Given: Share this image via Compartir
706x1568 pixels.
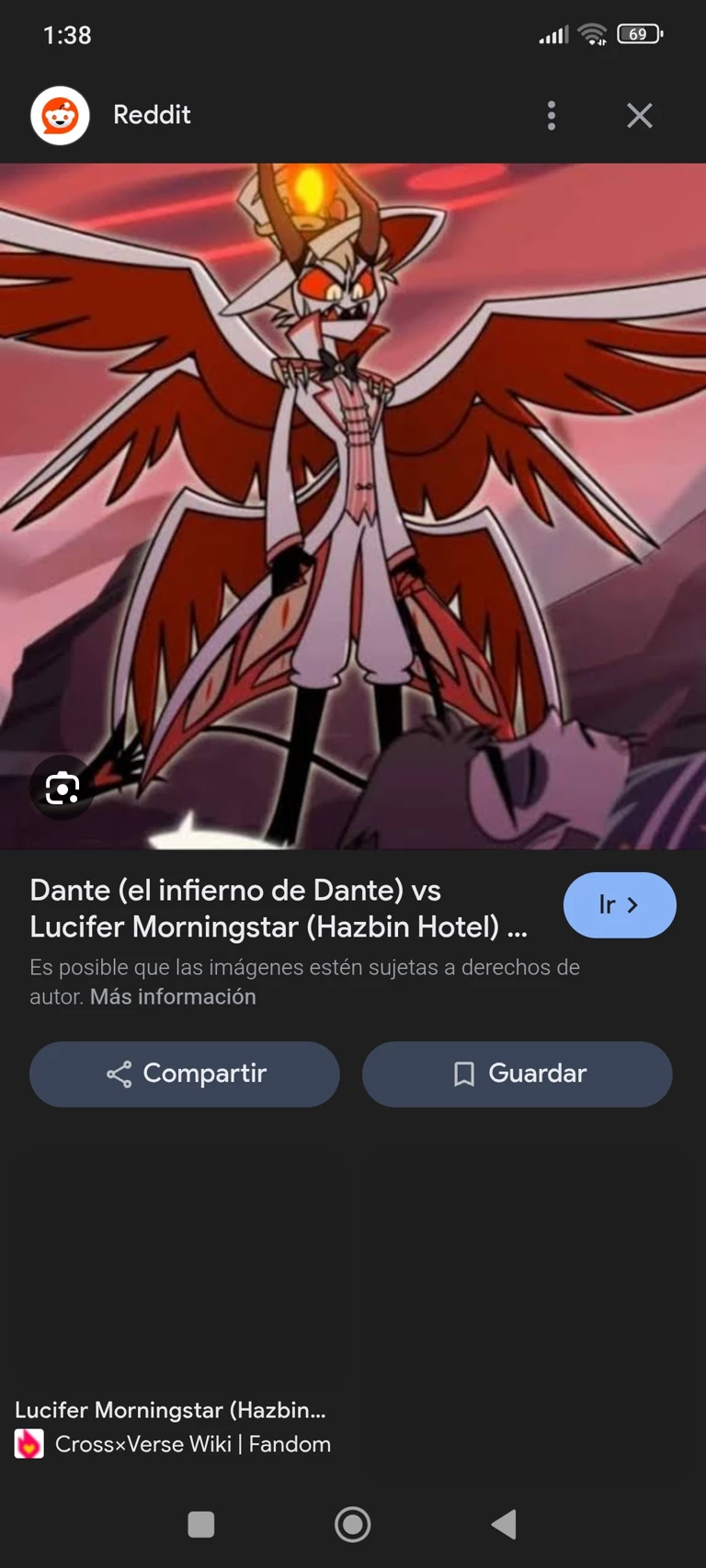Looking at the screenshot, I should pos(185,1074).
